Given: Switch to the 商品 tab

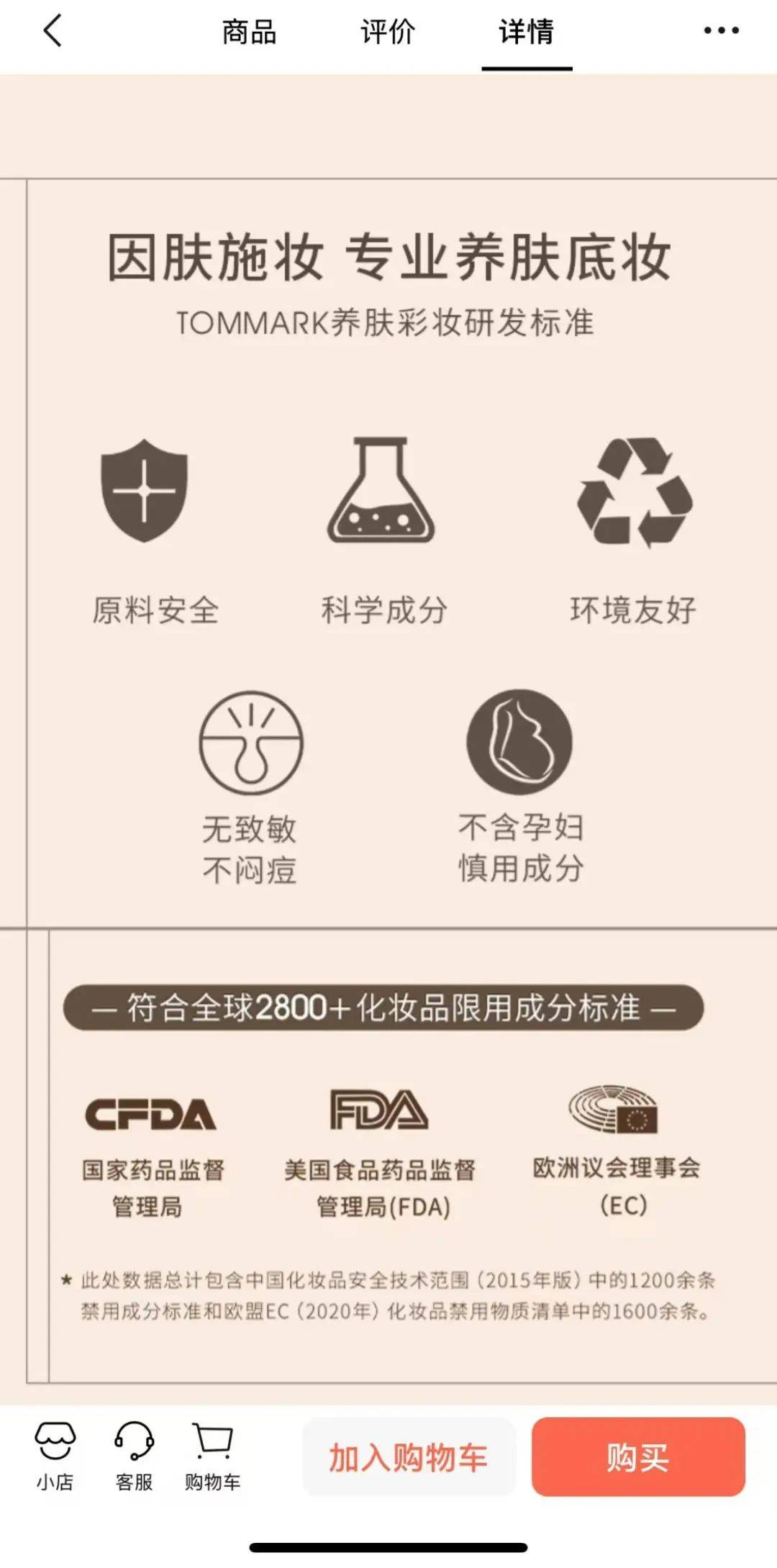Looking at the screenshot, I should [250, 33].
